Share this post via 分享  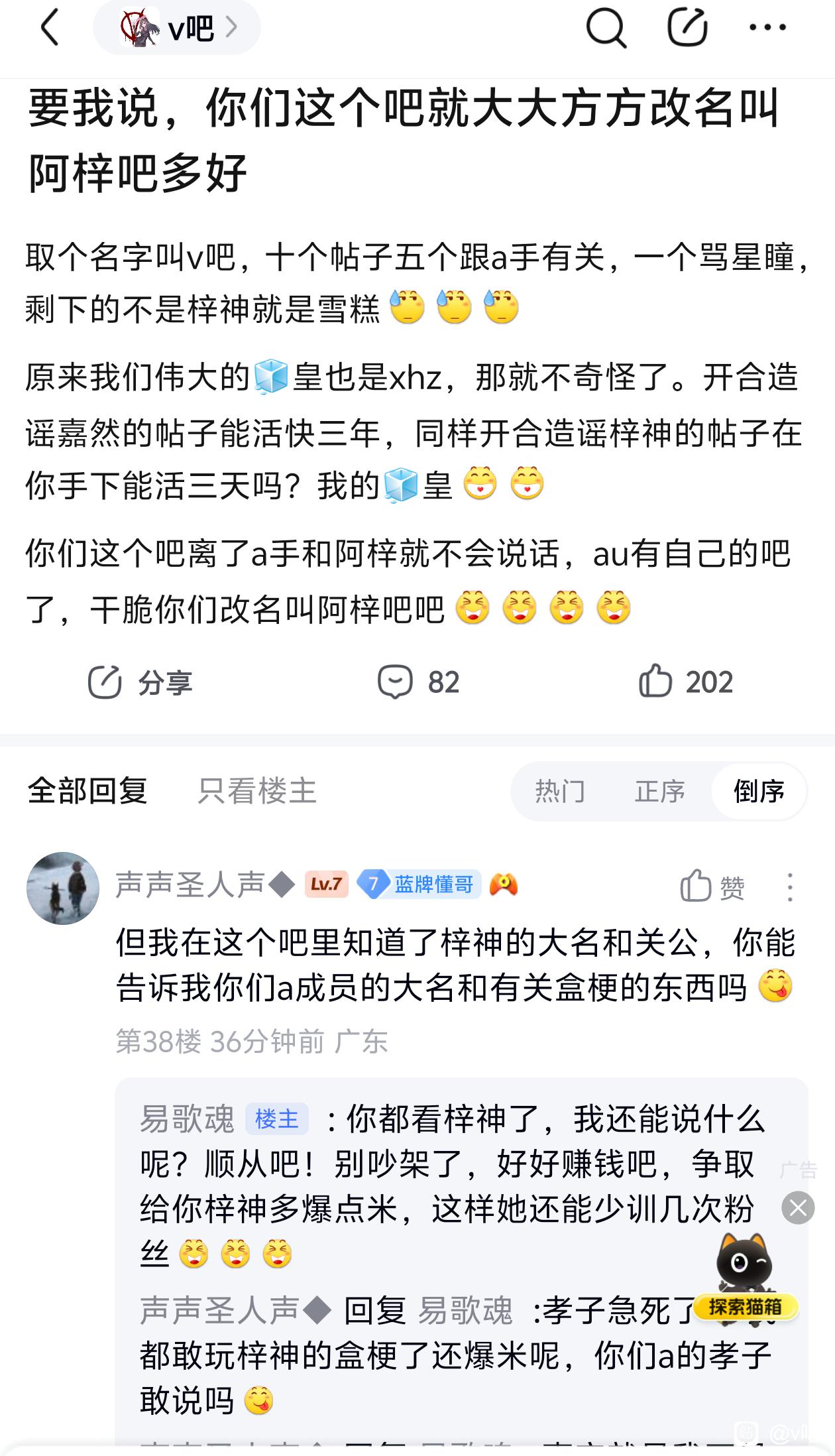140,682
